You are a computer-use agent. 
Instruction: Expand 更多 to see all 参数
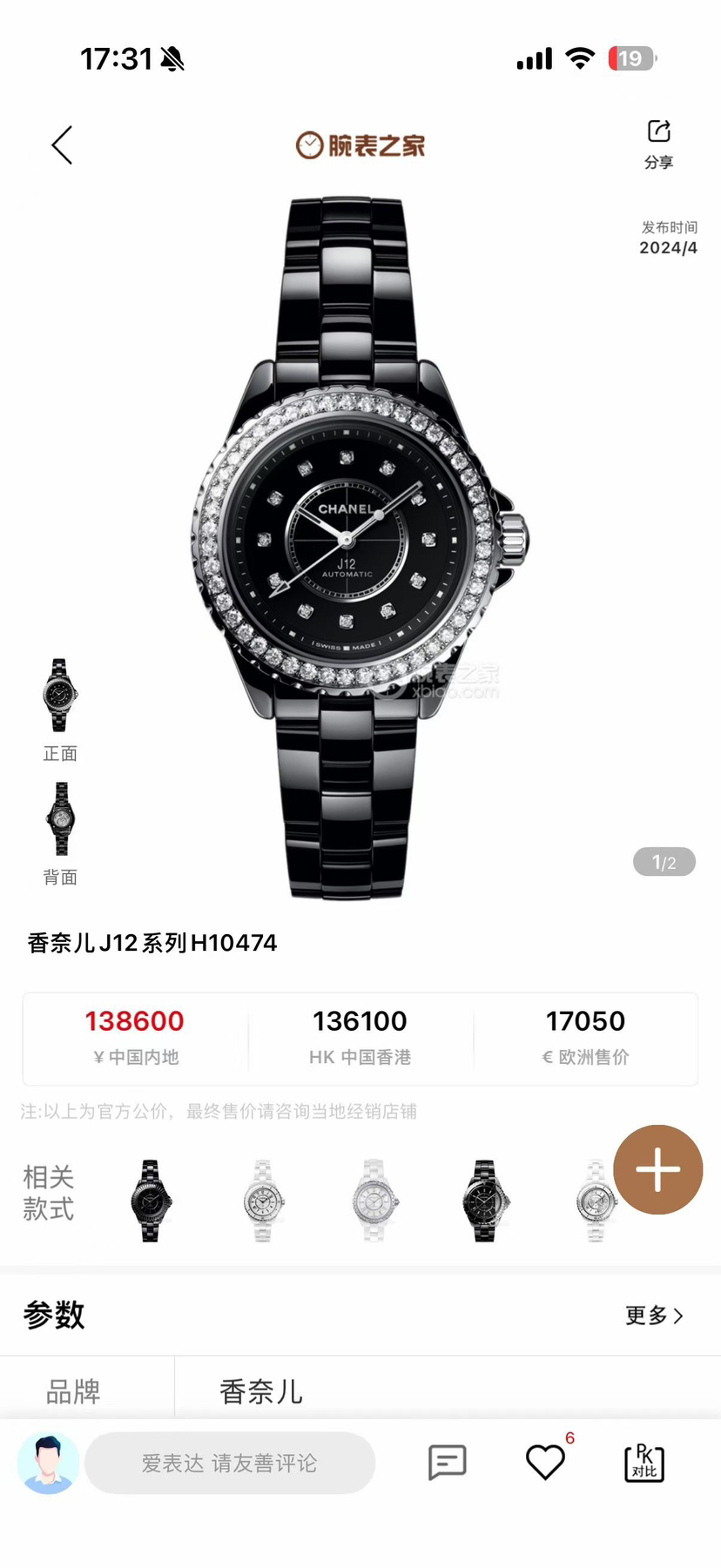[654, 1316]
